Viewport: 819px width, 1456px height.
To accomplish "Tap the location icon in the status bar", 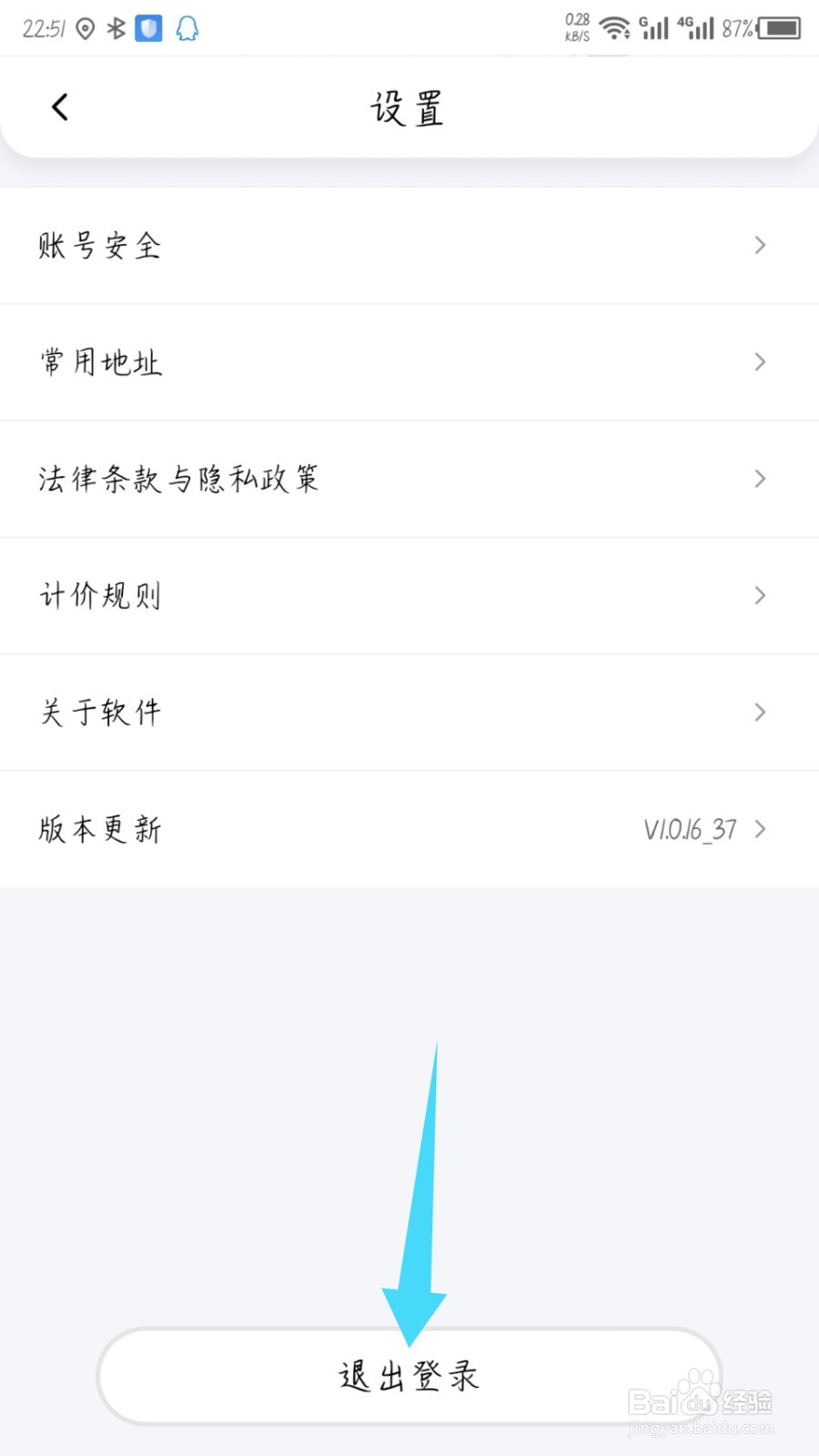I will pyautogui.click(x=86, y=27).
